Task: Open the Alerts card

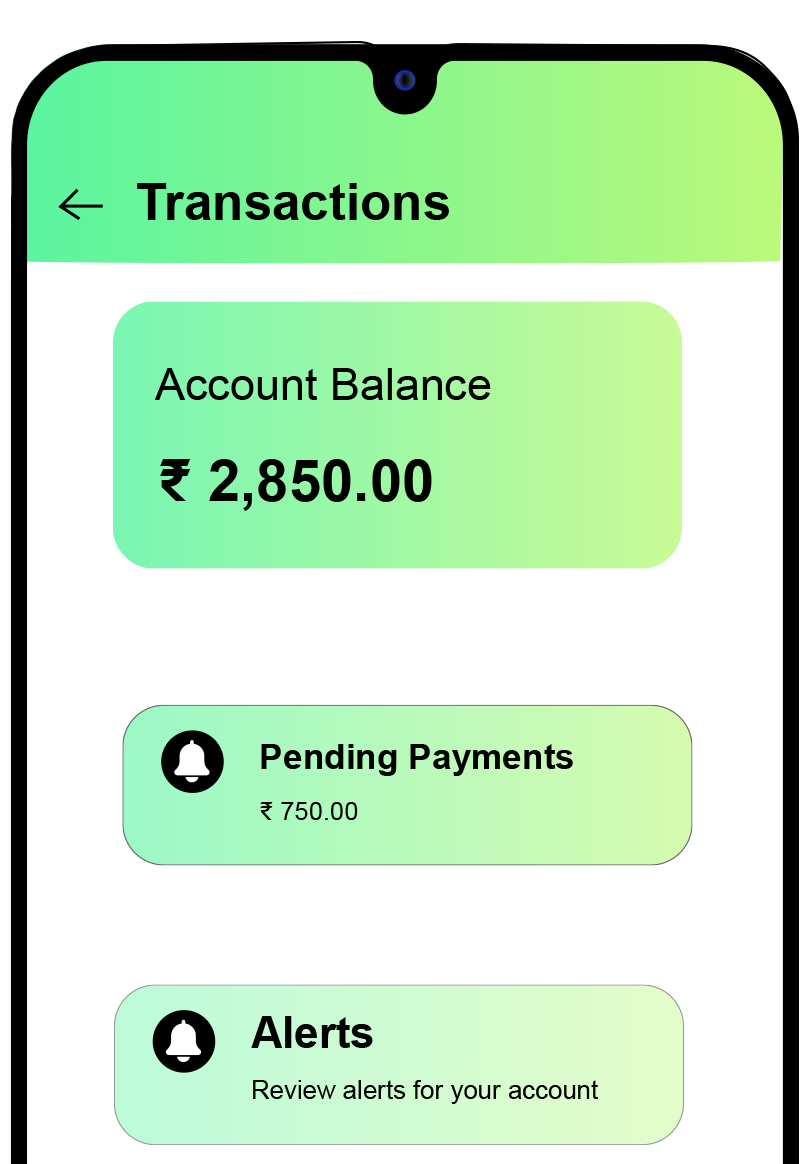Action: tap(399, 1064)
